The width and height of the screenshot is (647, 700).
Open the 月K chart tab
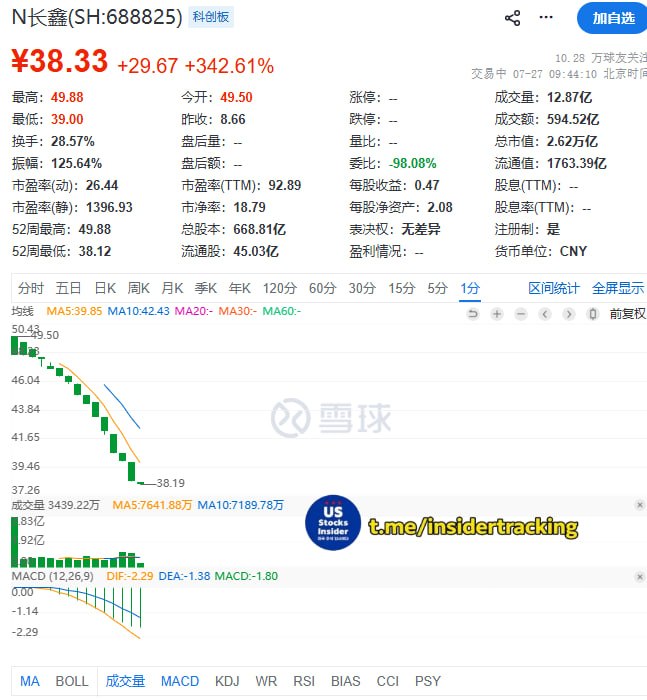coord(172,288)
